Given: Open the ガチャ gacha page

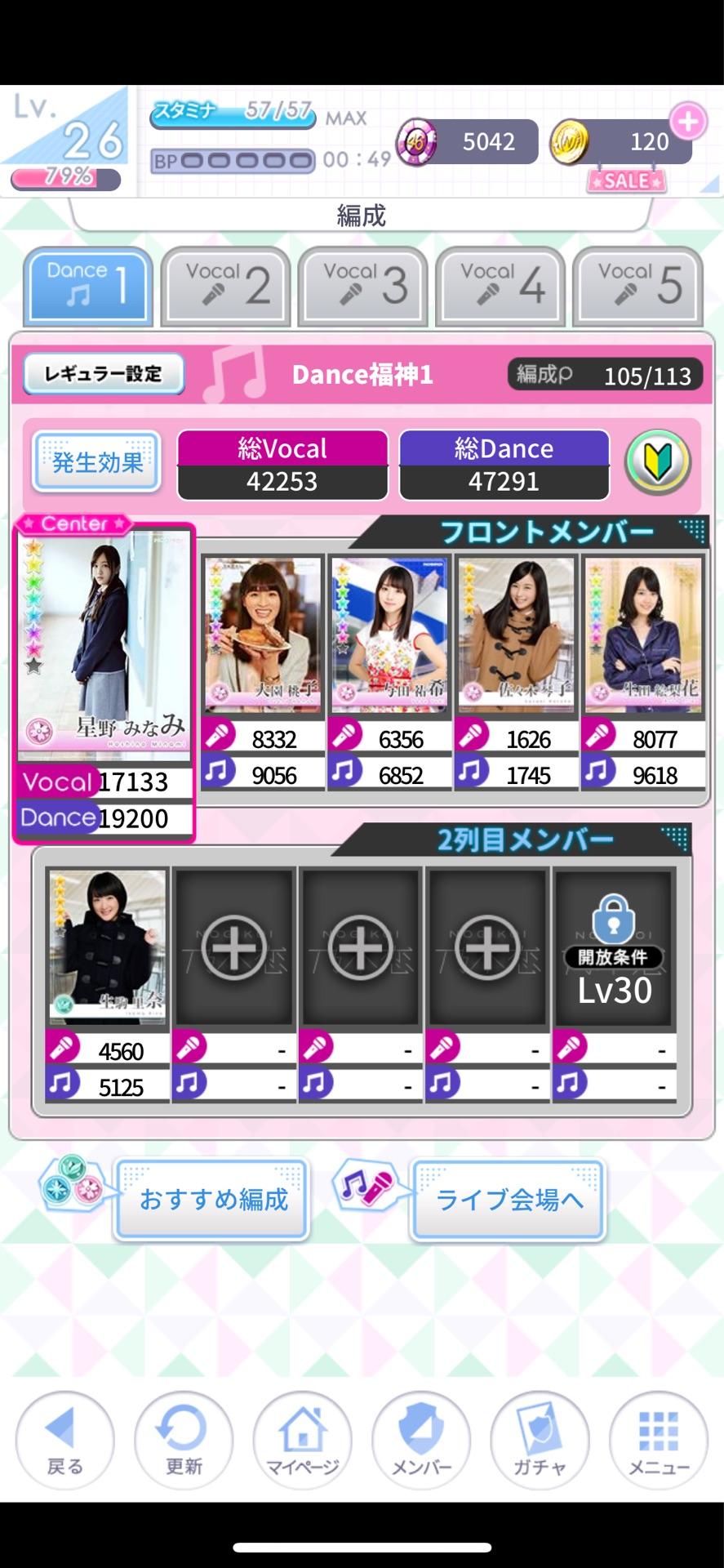Looking at the screenshot, I should 539,1440.
